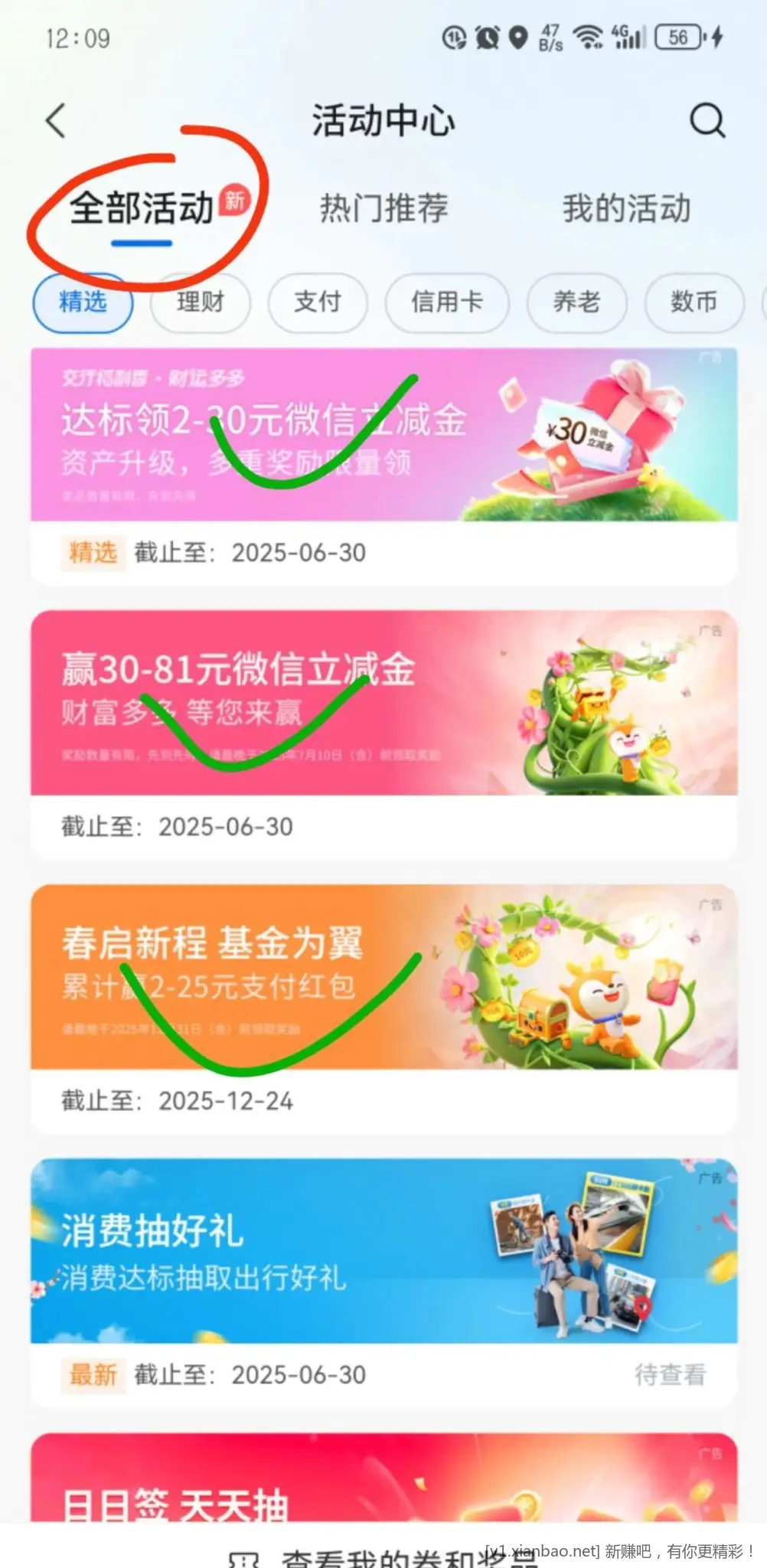
Task: Select the 精选 filter chip
Action: (x=83, y=302)
